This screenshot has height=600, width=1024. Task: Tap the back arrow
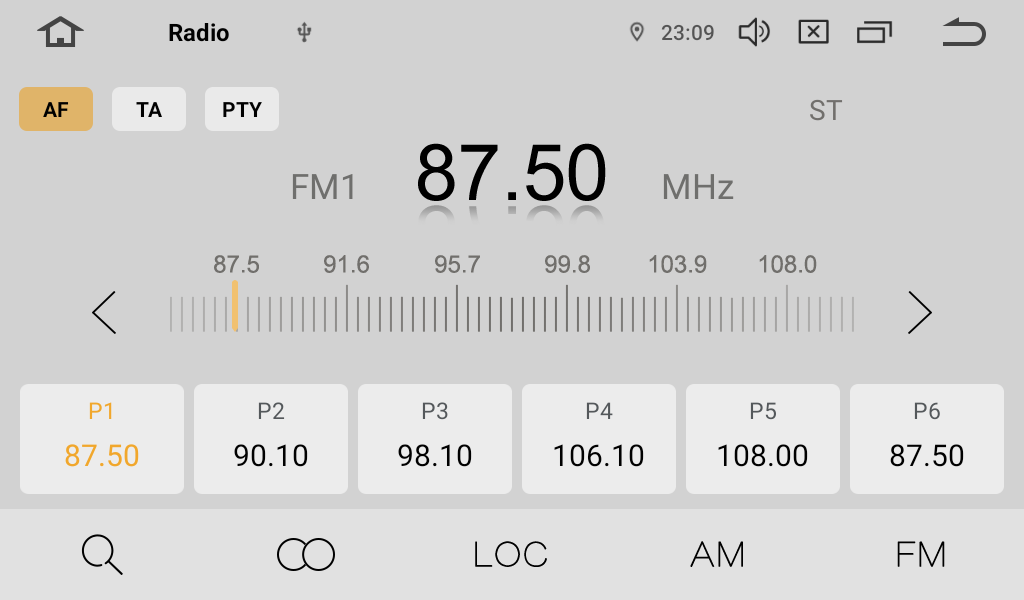click(963, 33)
